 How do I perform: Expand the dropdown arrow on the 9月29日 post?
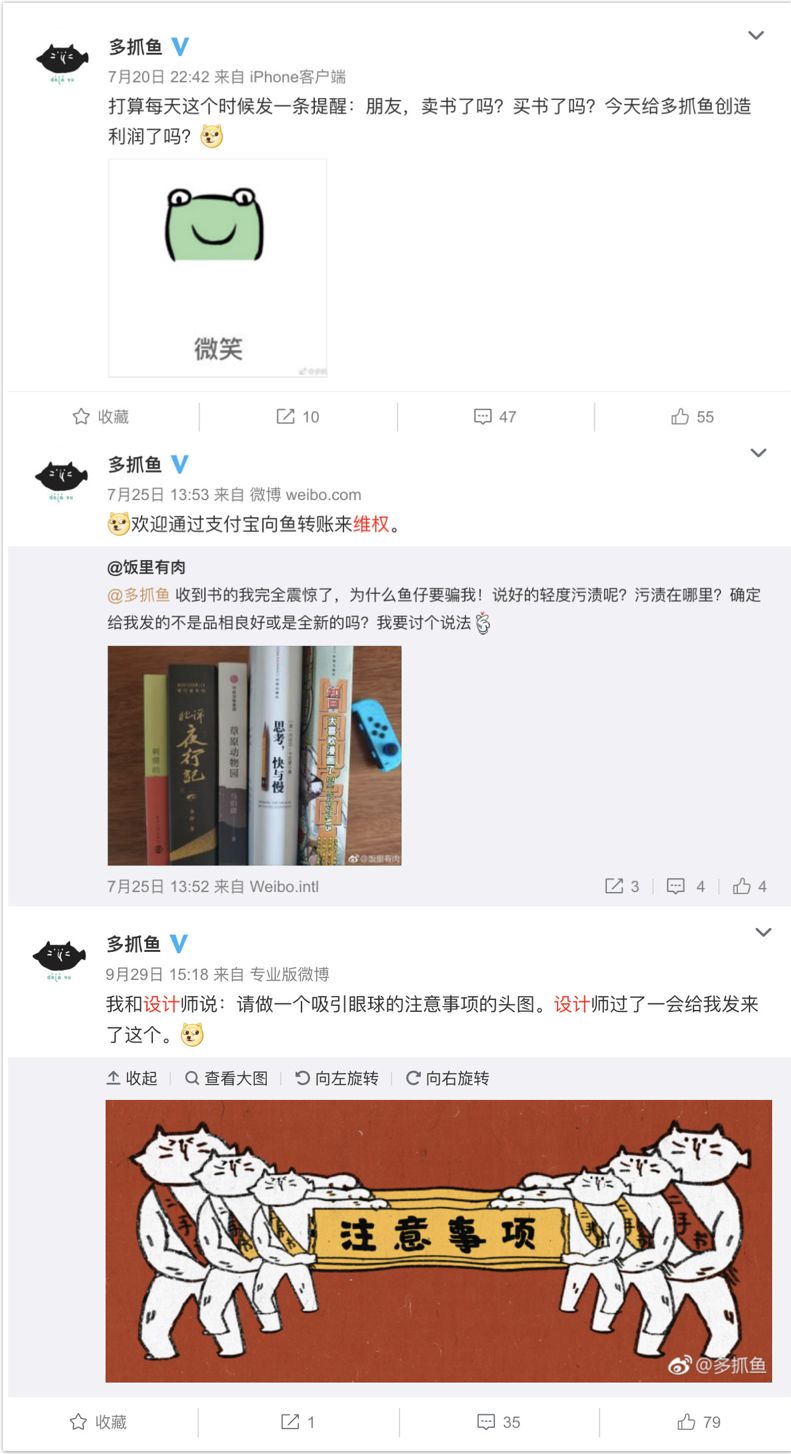[x=763, y=932]
